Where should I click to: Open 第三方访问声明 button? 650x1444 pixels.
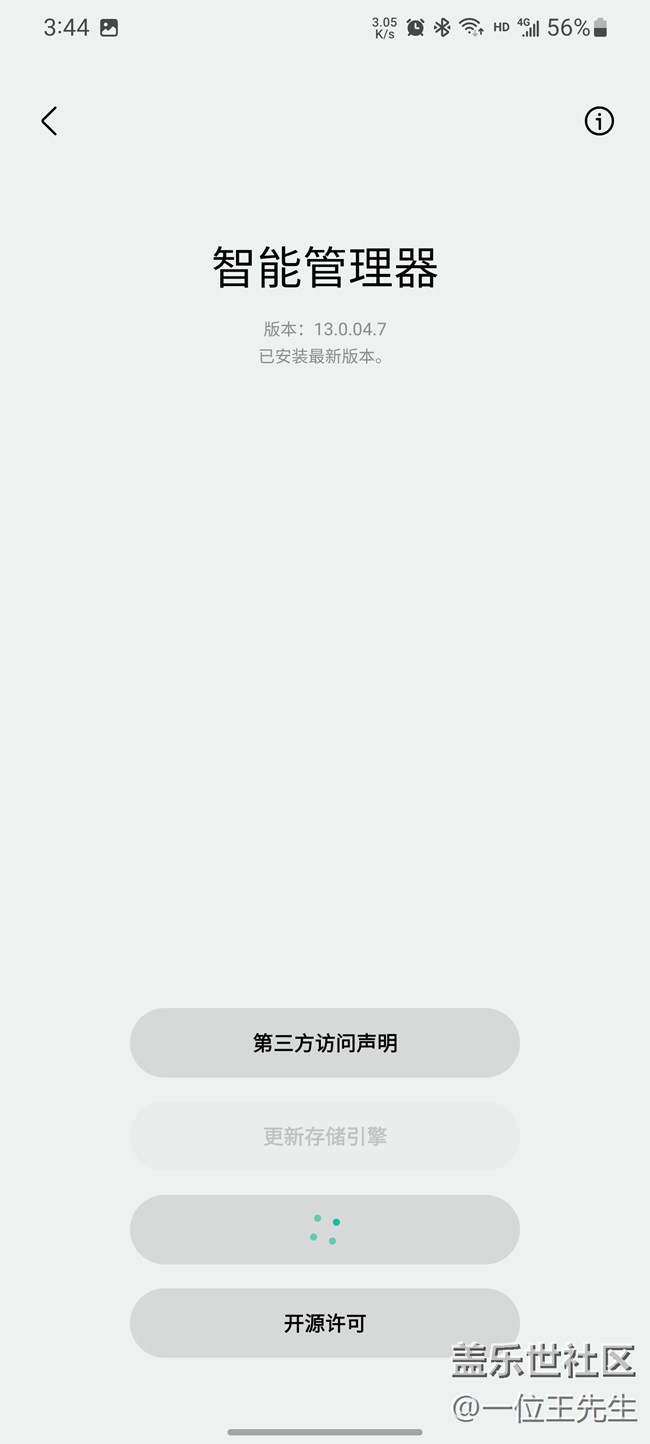coord(324,1043)
